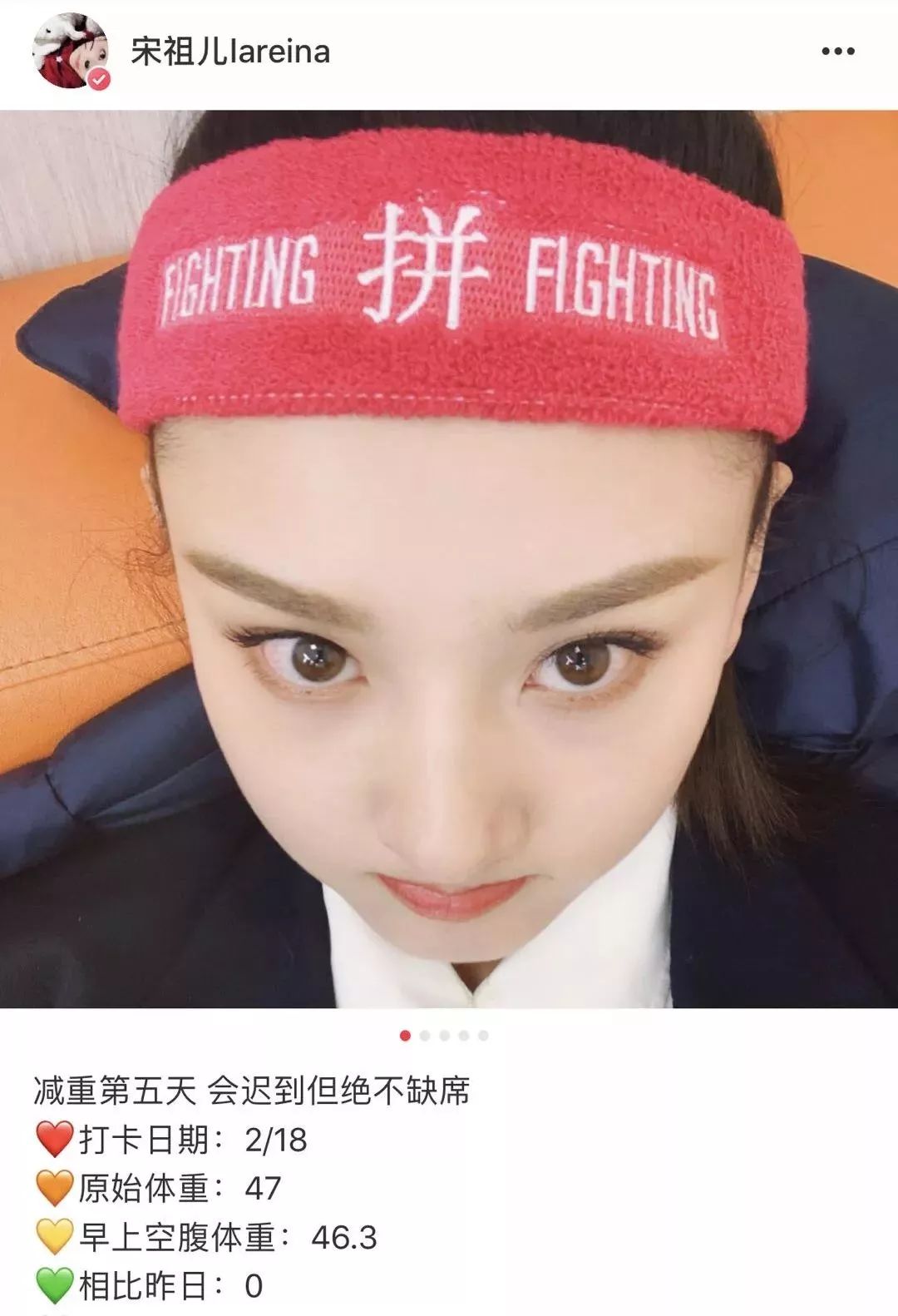Open the posted headband photo fullscreen

pos(449,557)
